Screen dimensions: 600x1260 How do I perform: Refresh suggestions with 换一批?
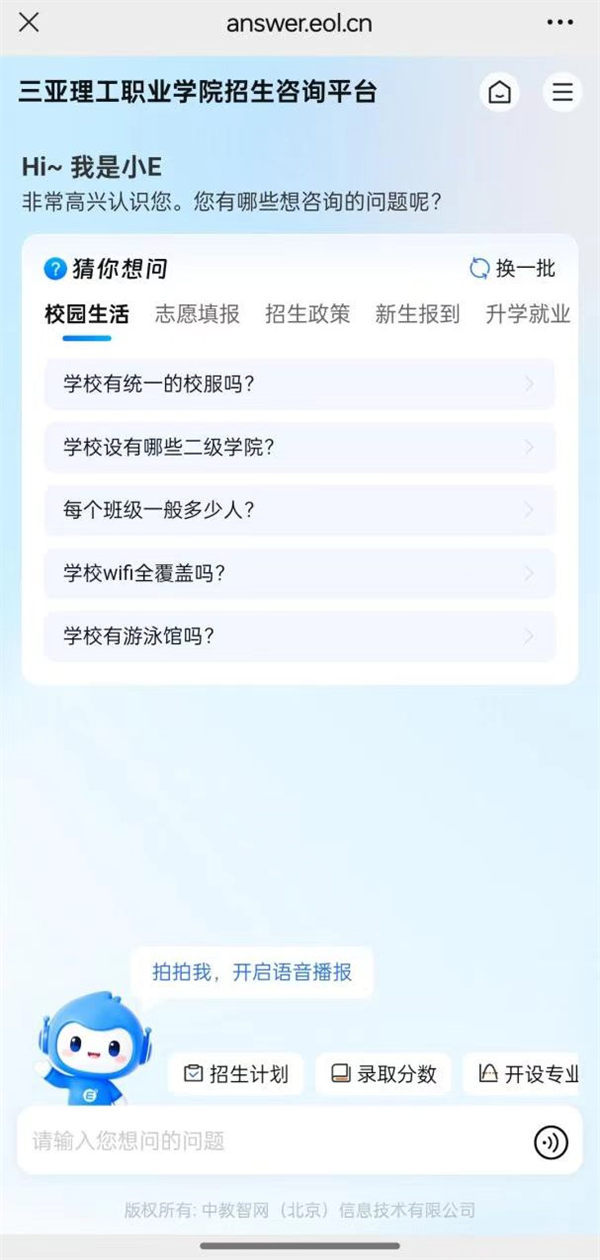click(512, 268)
